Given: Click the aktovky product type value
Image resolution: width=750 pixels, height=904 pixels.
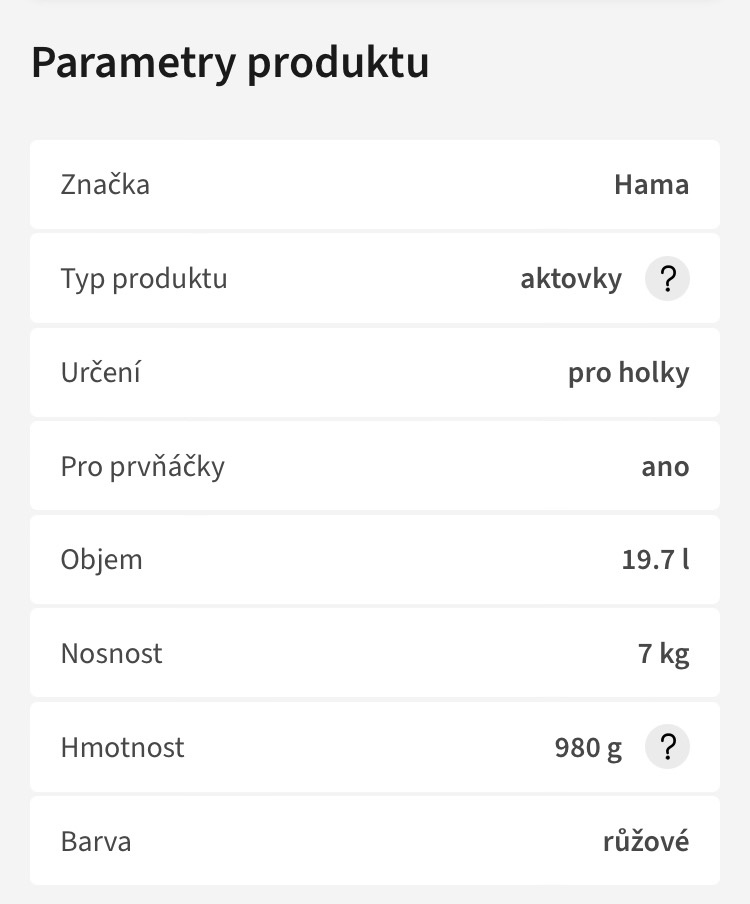Looking at the screenshot, I should [x=571, y=279].
